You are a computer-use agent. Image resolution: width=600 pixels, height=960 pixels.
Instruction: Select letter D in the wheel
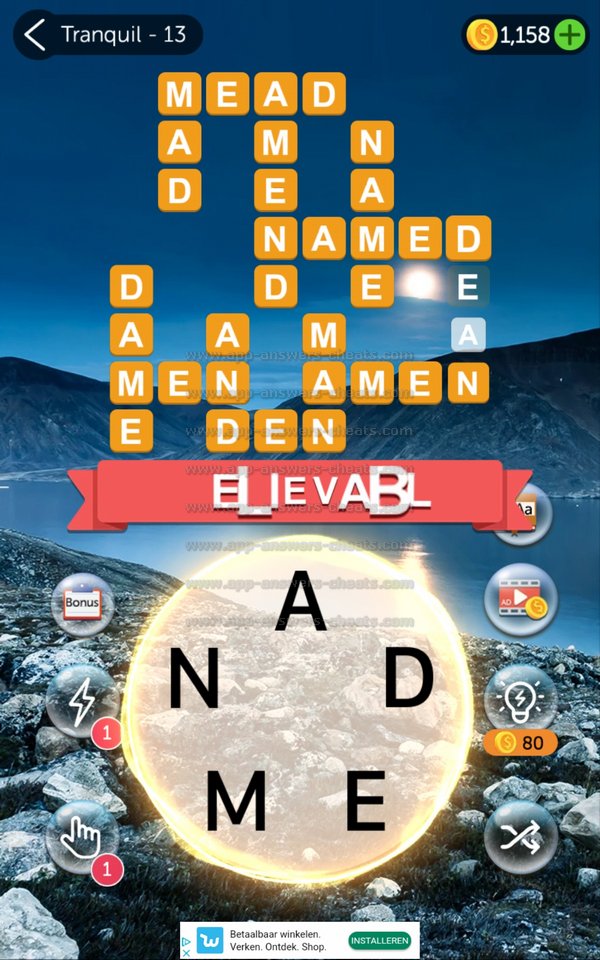click(x=409, y=678)
